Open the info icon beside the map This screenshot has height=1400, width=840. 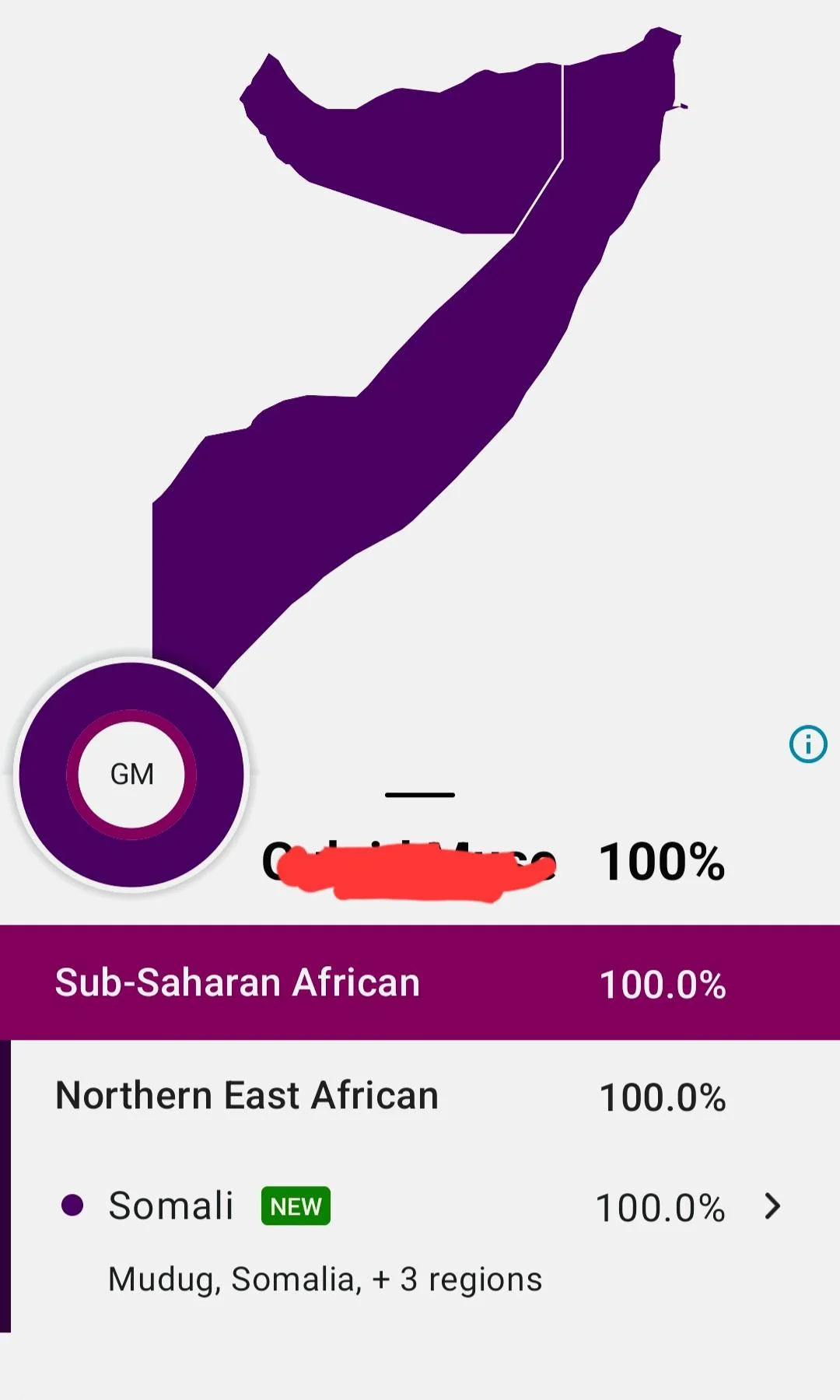[808, 744]
